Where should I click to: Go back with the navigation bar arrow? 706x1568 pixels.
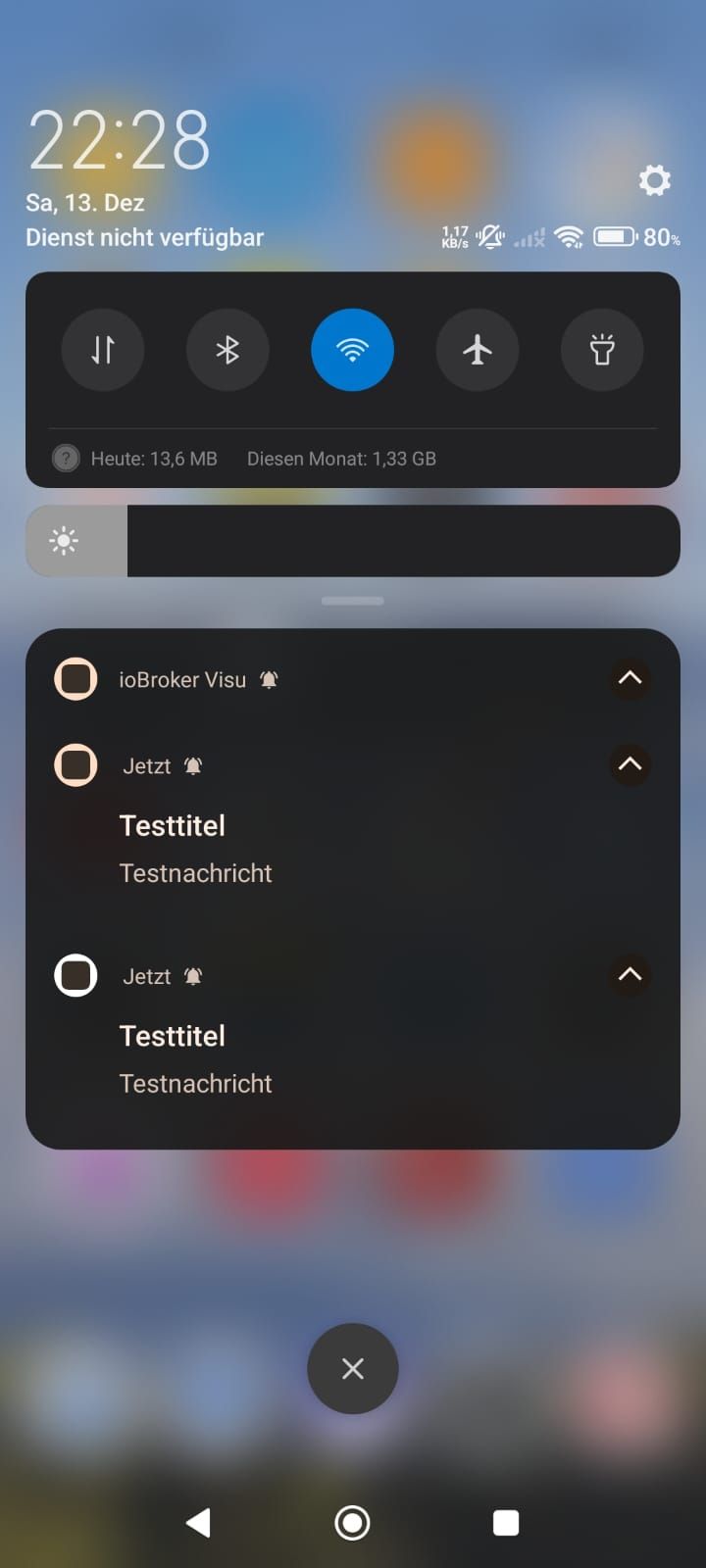click(x=199, y=1522)
